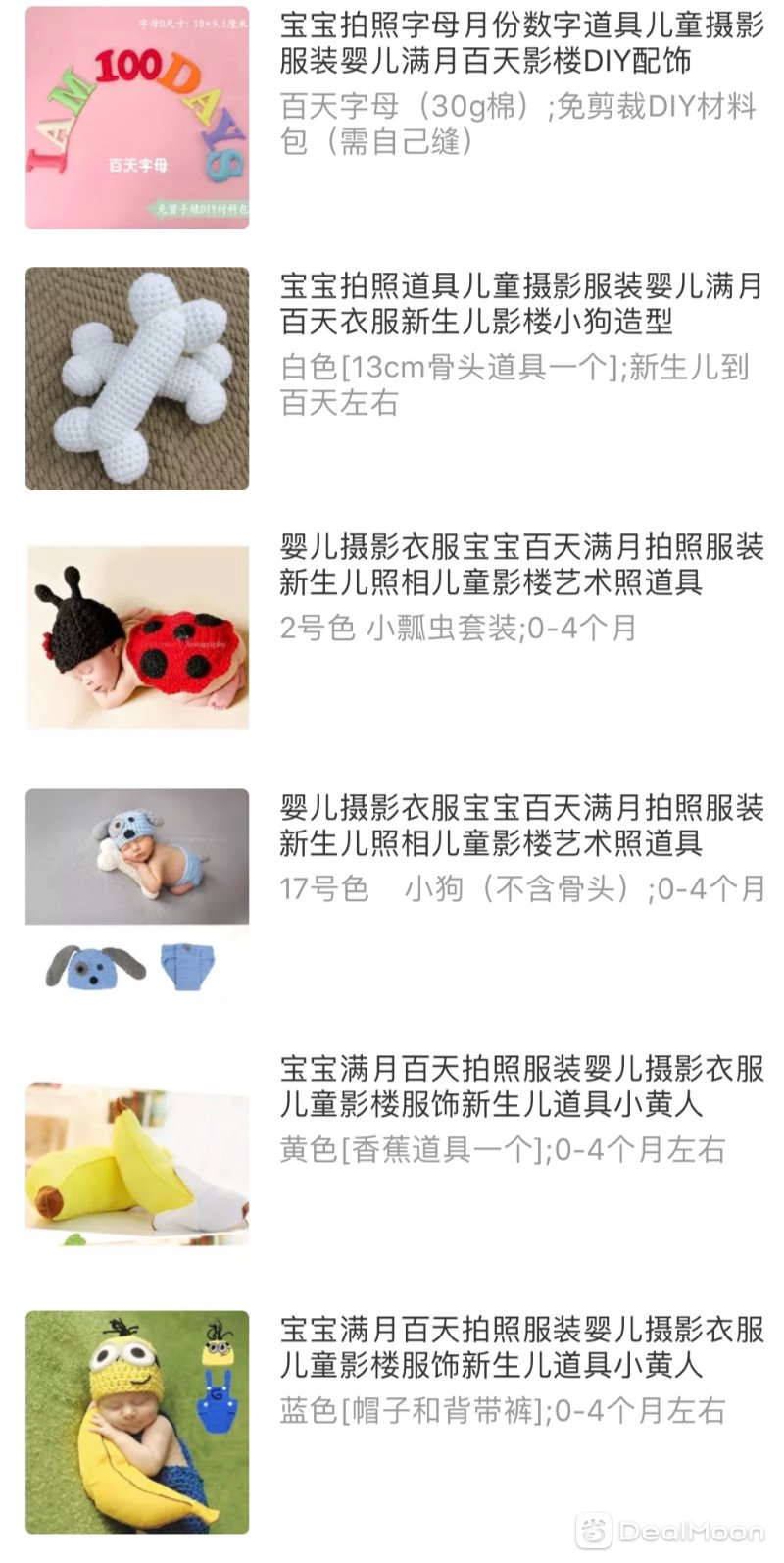Open the 黄色香蕉道具一个 item
The image size is (784, 1563).
click(x=392, y=1161)
